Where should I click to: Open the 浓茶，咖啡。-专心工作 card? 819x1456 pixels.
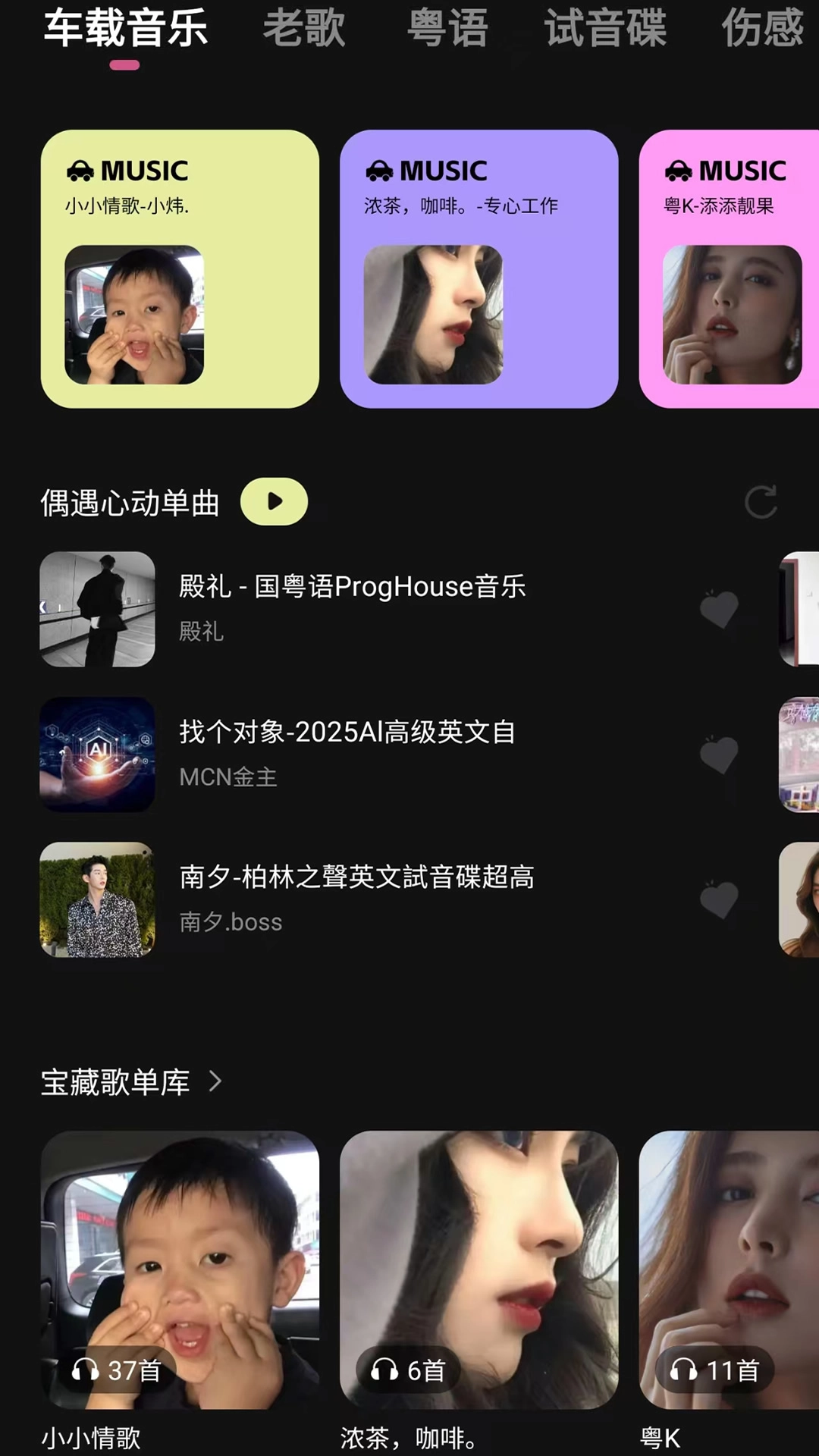coord(479,269)
